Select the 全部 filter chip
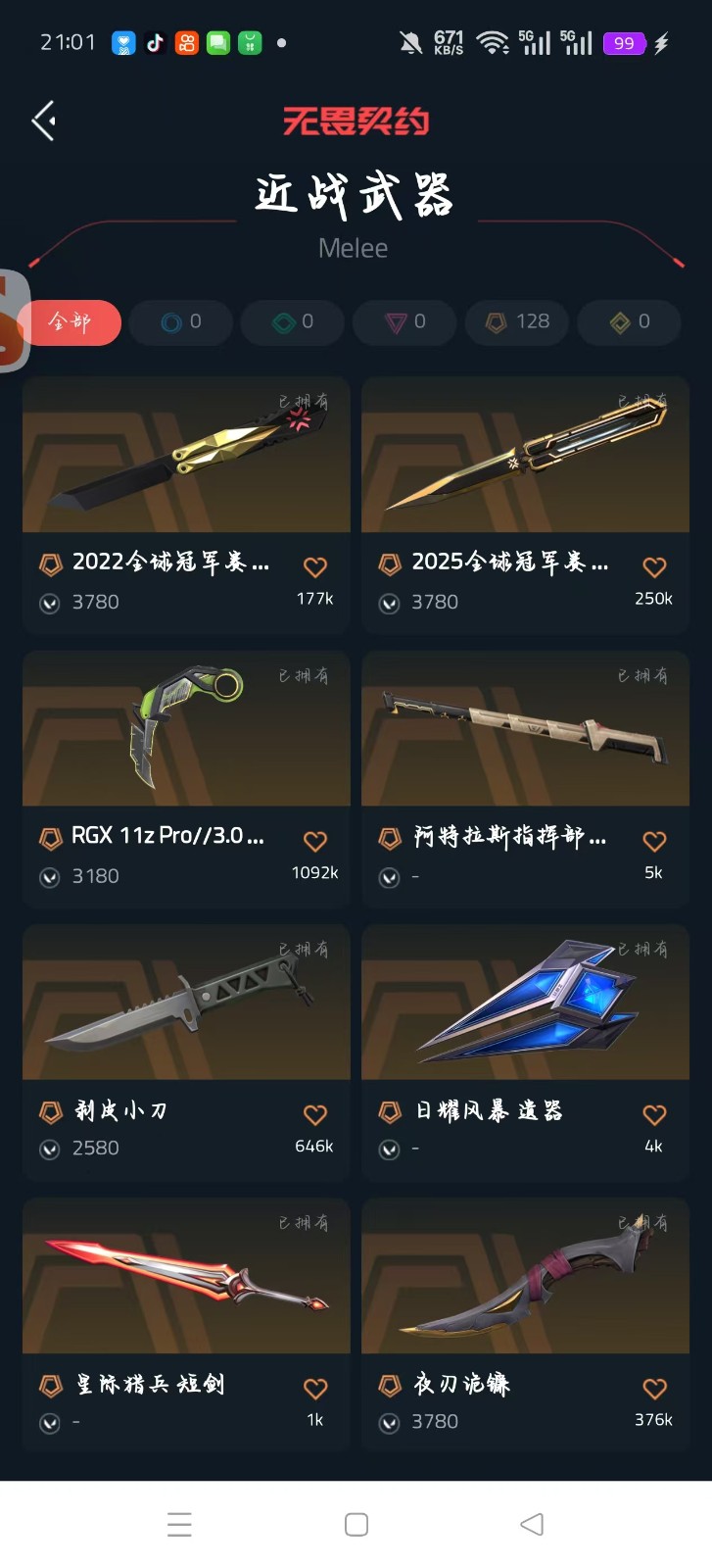The image size is (712, 1568). [71, 322]
